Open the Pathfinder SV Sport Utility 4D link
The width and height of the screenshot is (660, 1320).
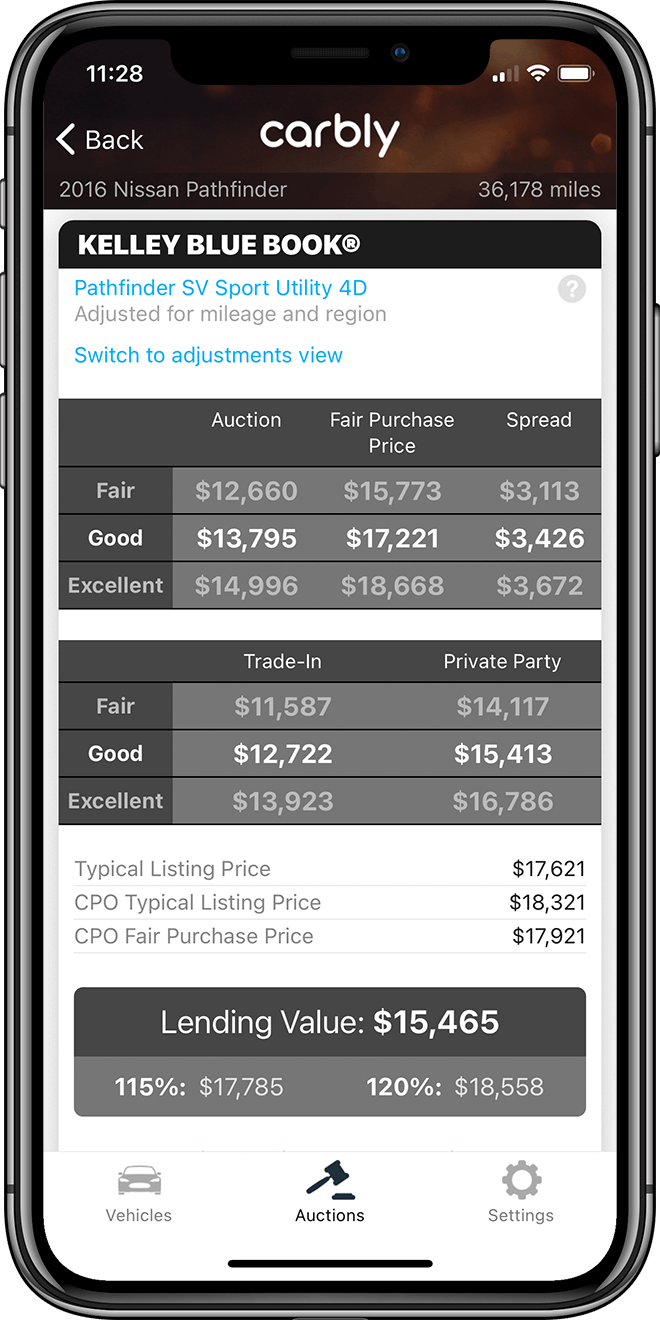220,288
